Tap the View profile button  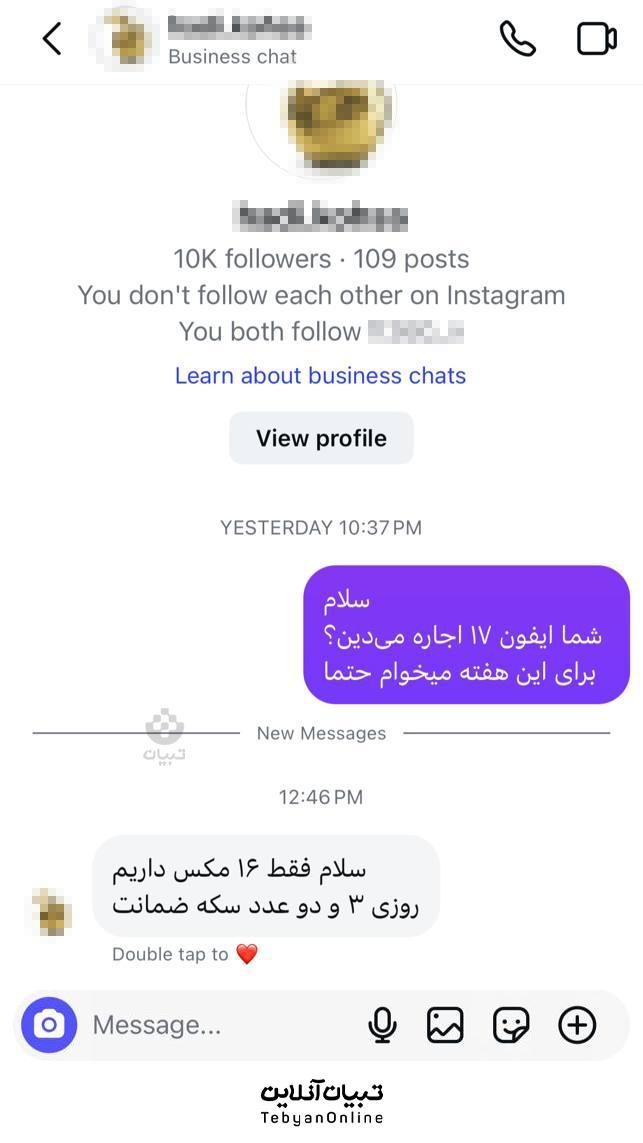point(321,438)
